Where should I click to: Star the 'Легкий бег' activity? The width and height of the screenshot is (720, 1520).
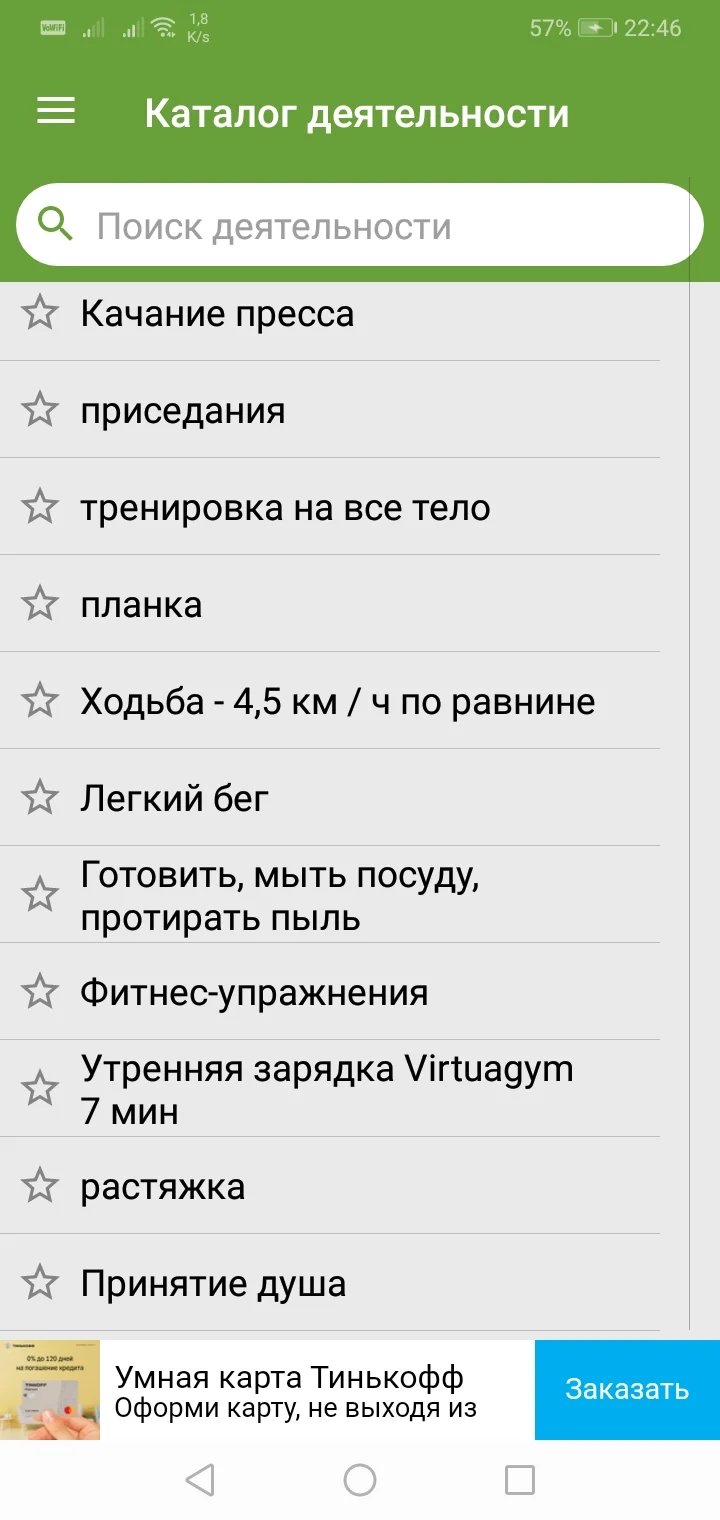coord(40,798)
